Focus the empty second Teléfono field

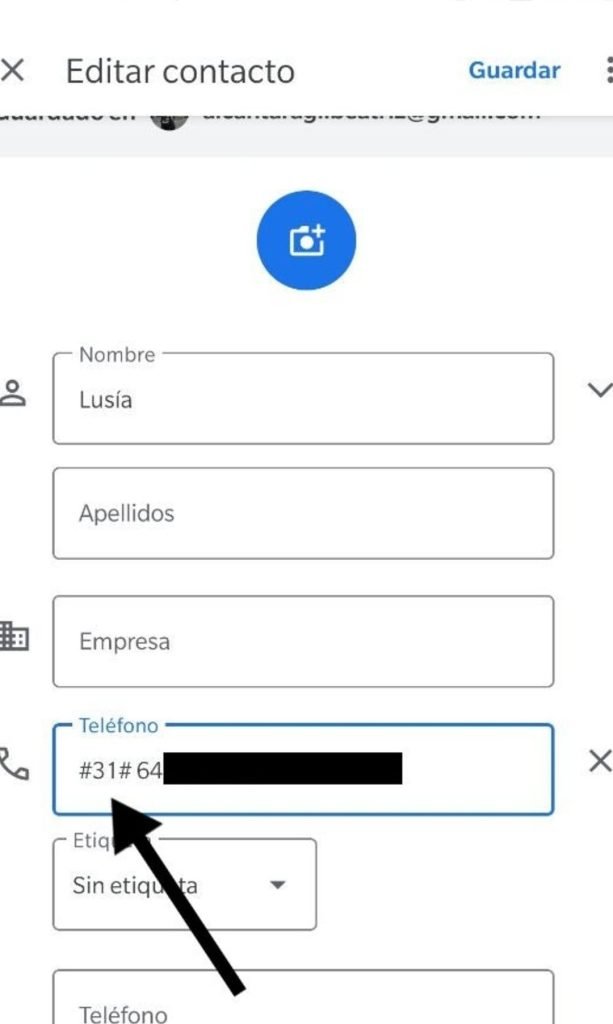click(x=303, y=1000)
